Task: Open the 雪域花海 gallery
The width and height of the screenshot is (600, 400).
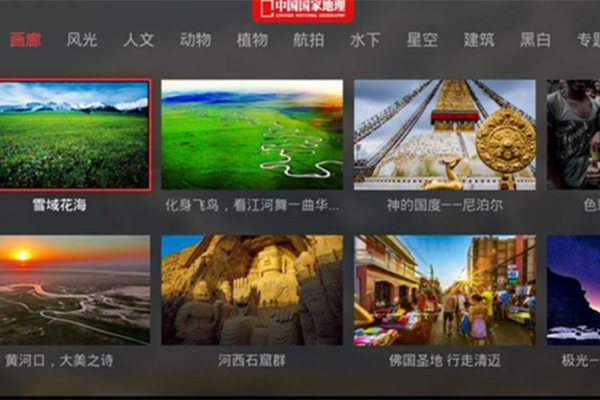Action: (75, 135)
